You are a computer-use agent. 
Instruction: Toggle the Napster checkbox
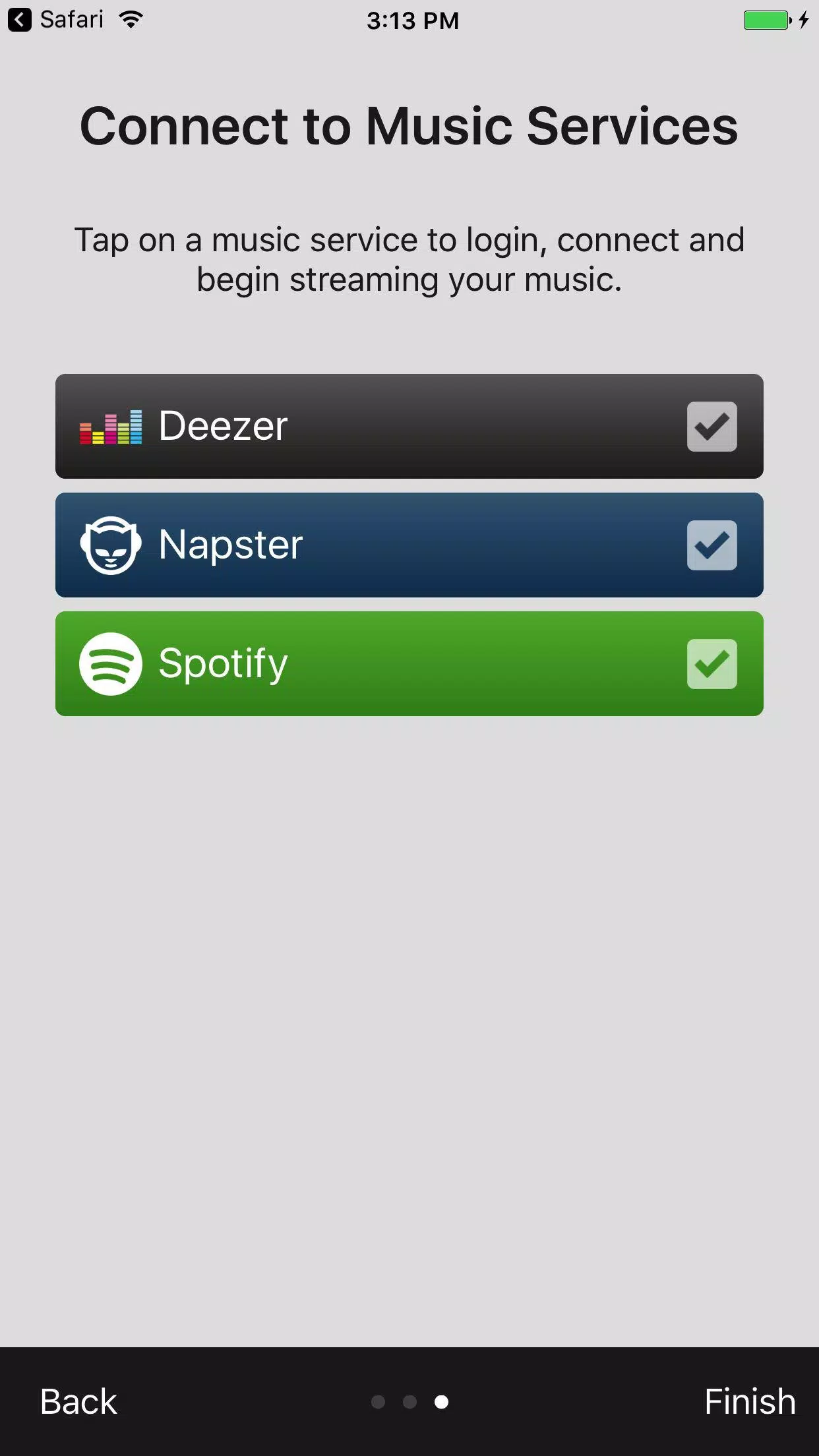pos(712,545)
